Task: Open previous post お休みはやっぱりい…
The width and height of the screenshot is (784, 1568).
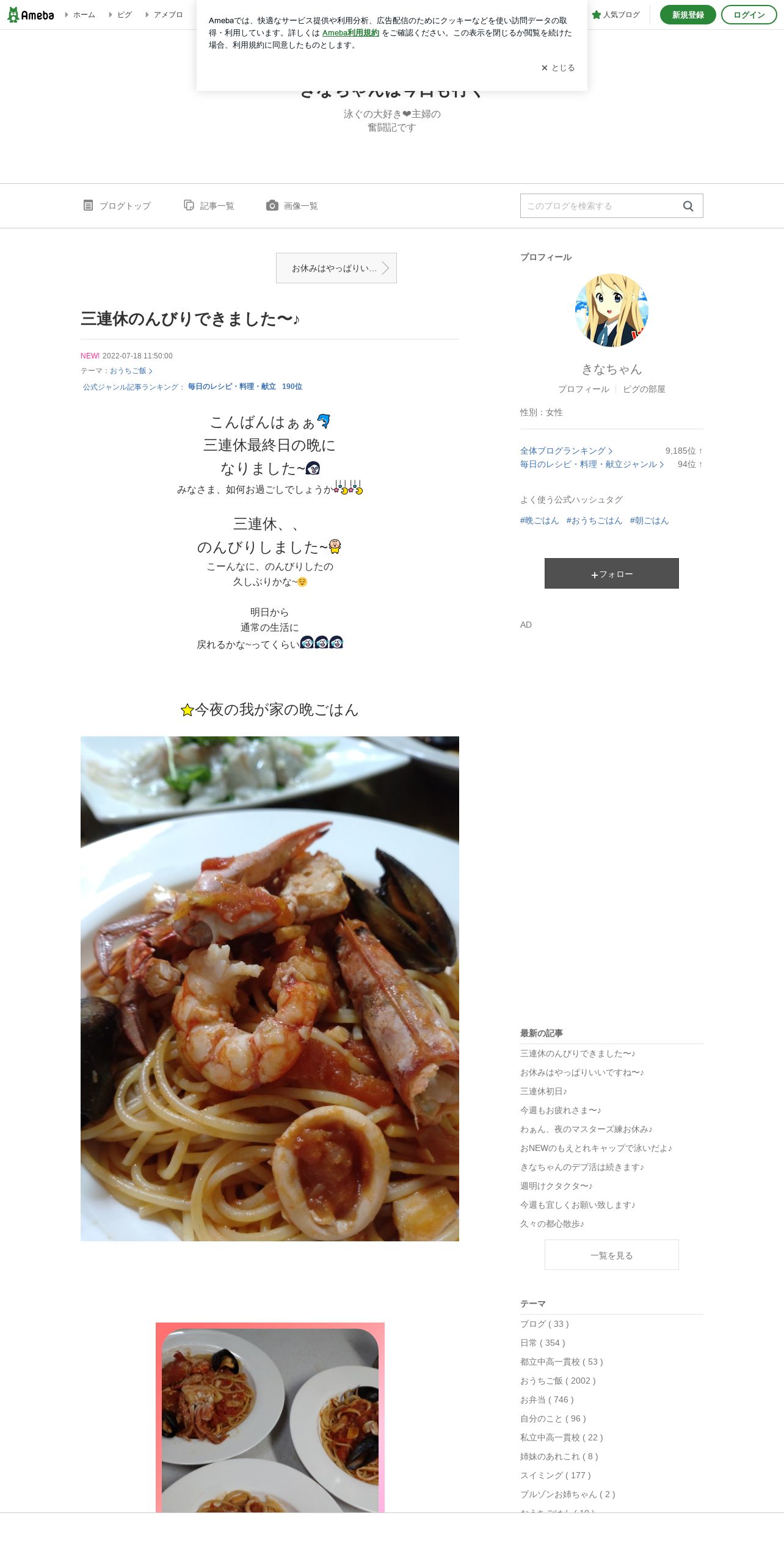Action: [336, 268]
